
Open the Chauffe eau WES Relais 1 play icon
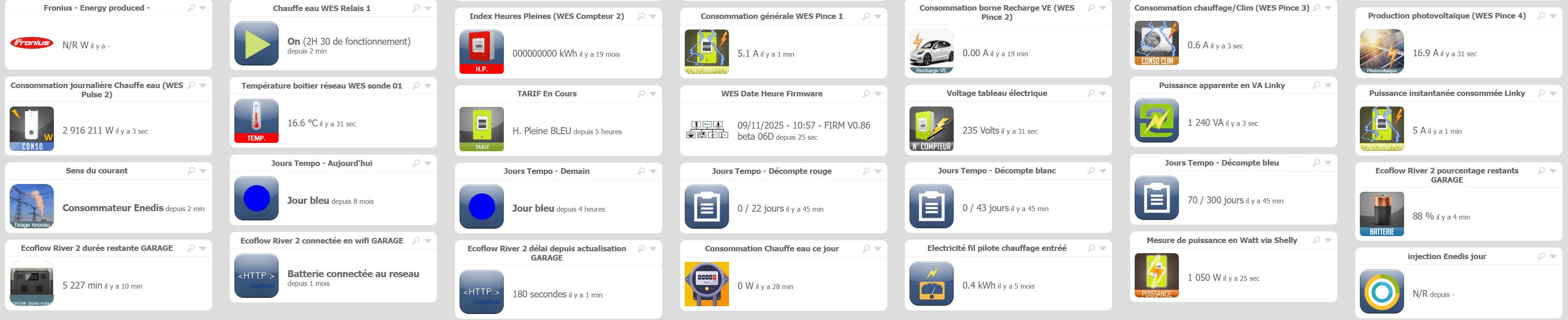(x=256, y=44)
